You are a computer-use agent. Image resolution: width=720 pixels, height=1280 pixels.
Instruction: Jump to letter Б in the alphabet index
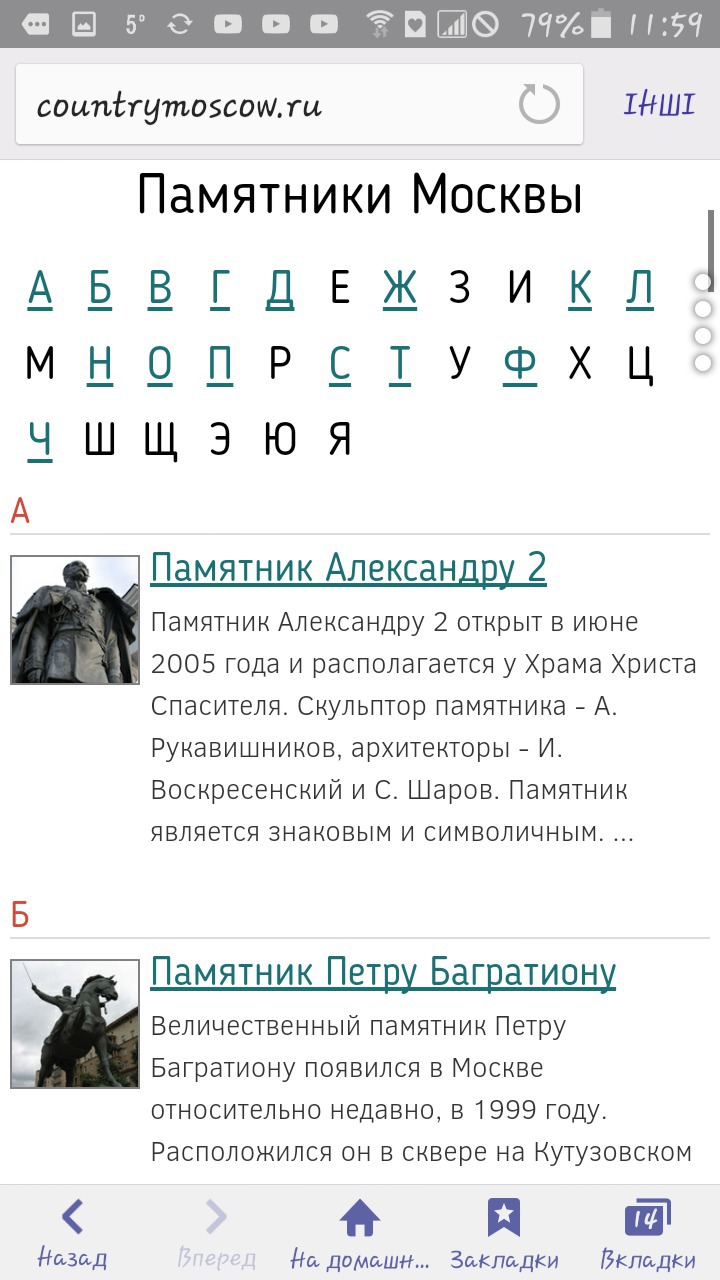point(100,289)
